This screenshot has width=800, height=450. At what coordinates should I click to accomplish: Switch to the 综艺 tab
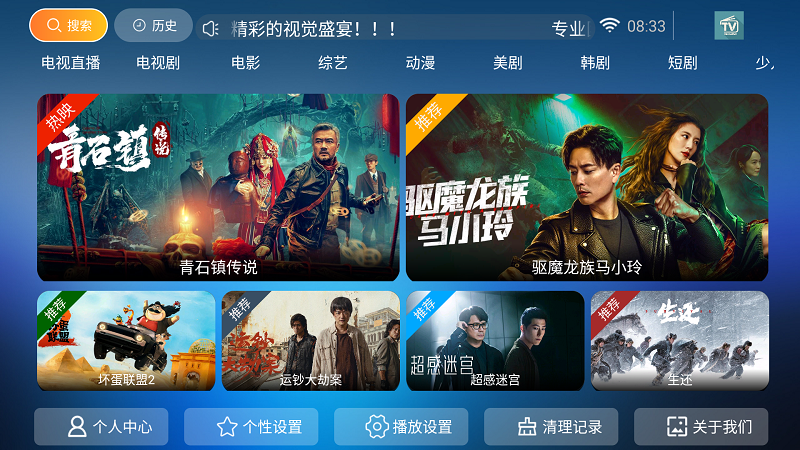pos(333,63)
